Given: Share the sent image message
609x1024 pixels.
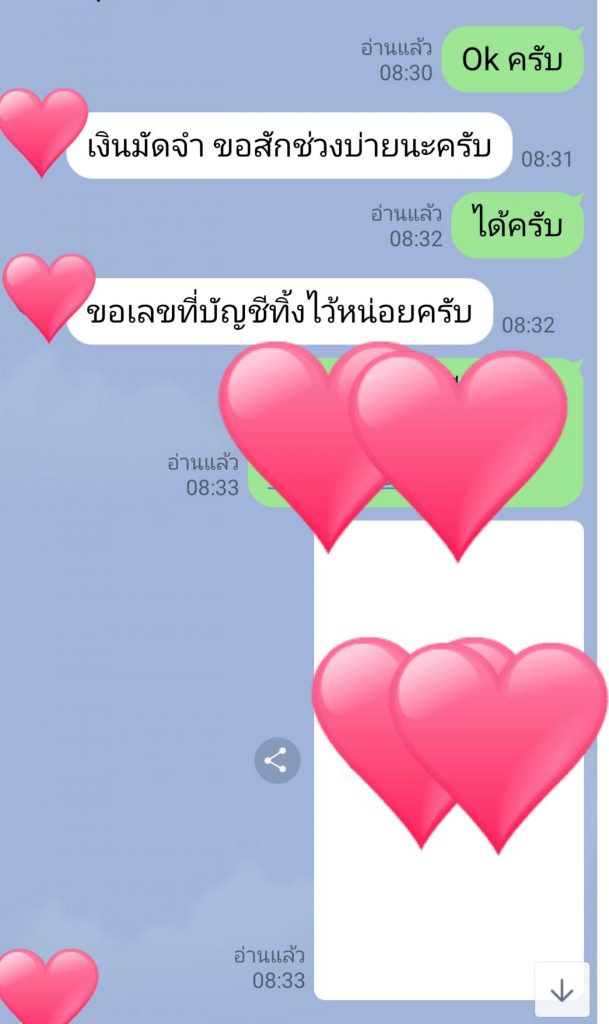Looking at the screenshot, I should pyautogui.click(x=277, y=760).
